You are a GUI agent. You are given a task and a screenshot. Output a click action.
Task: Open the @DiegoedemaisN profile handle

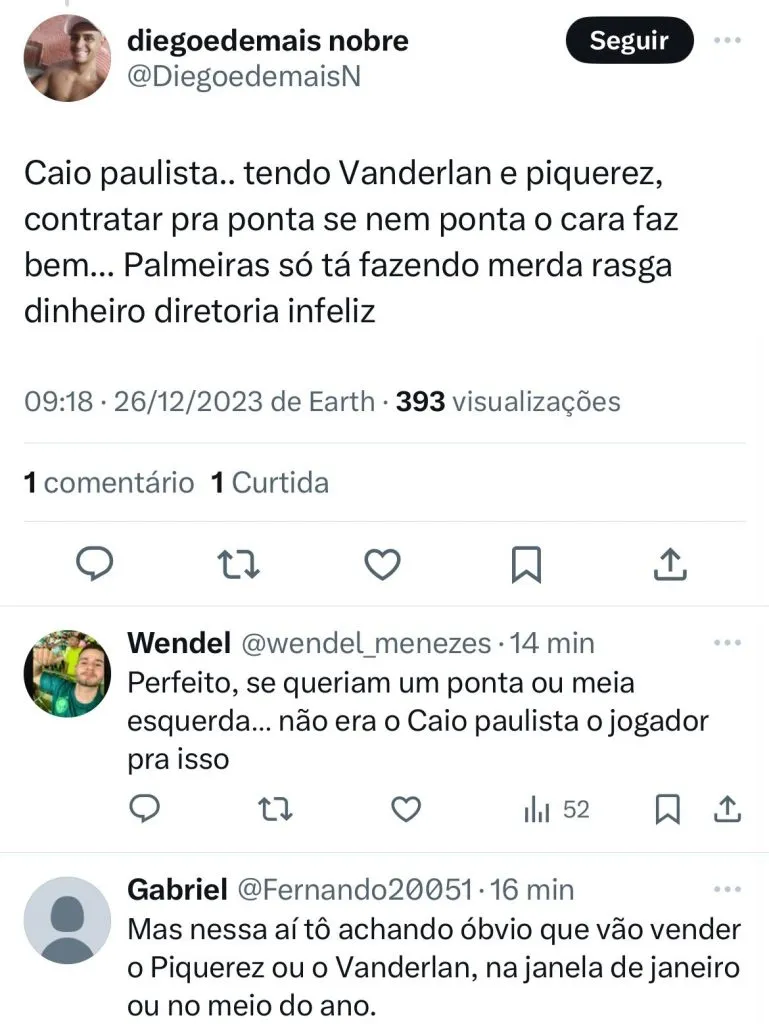[x=244, y=77]
